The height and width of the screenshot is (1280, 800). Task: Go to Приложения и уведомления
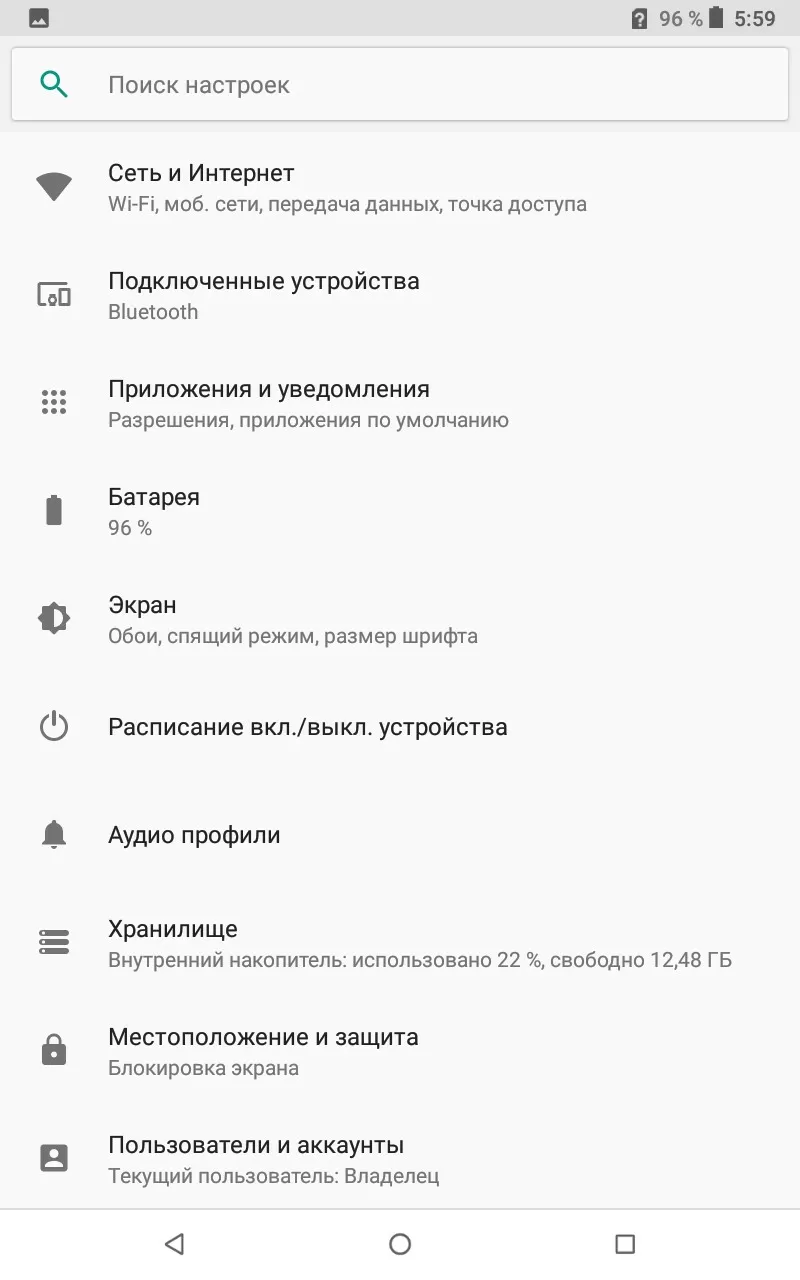coord(400,404)
